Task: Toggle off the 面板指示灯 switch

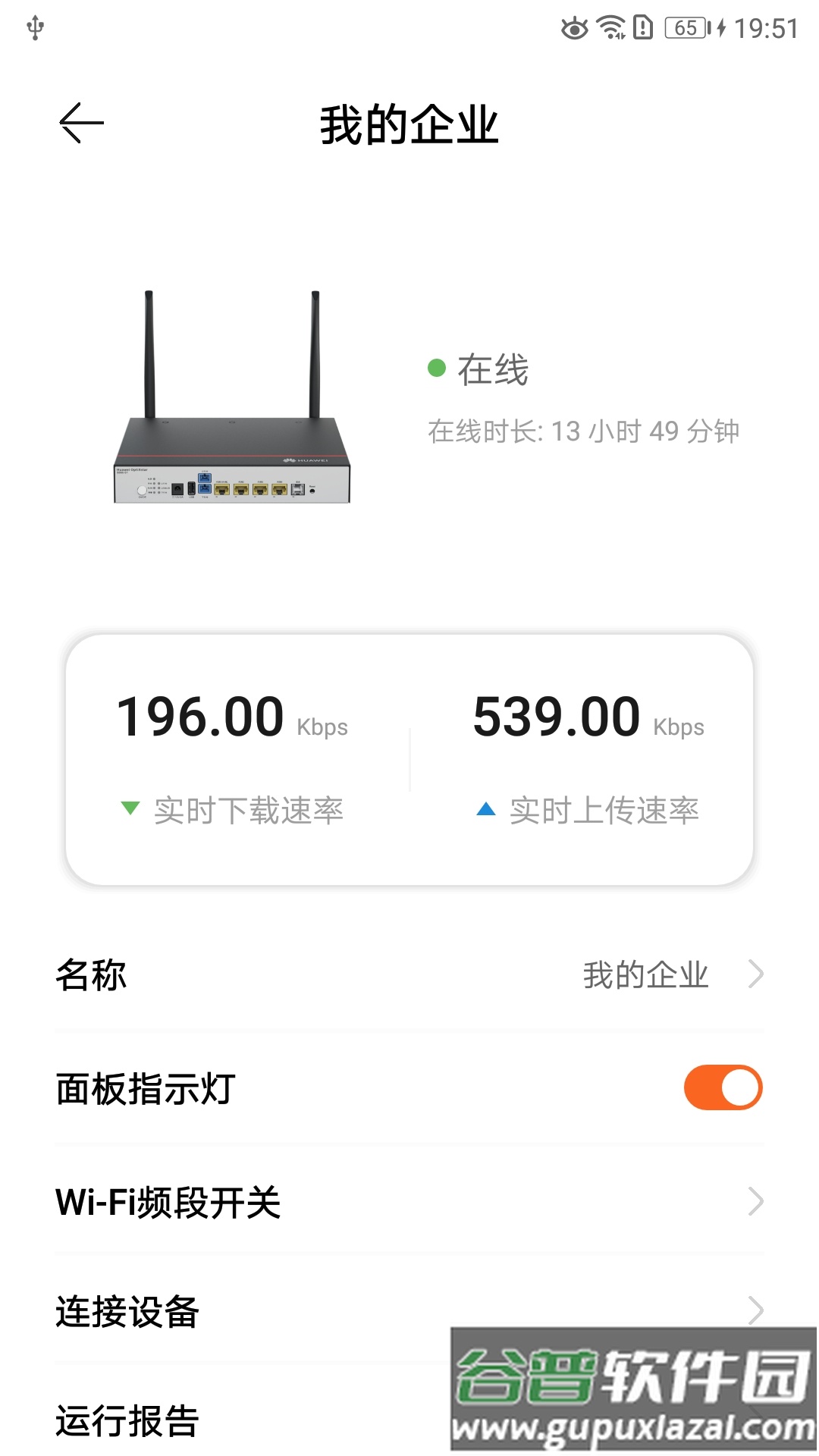Action: click(721, 1087)
